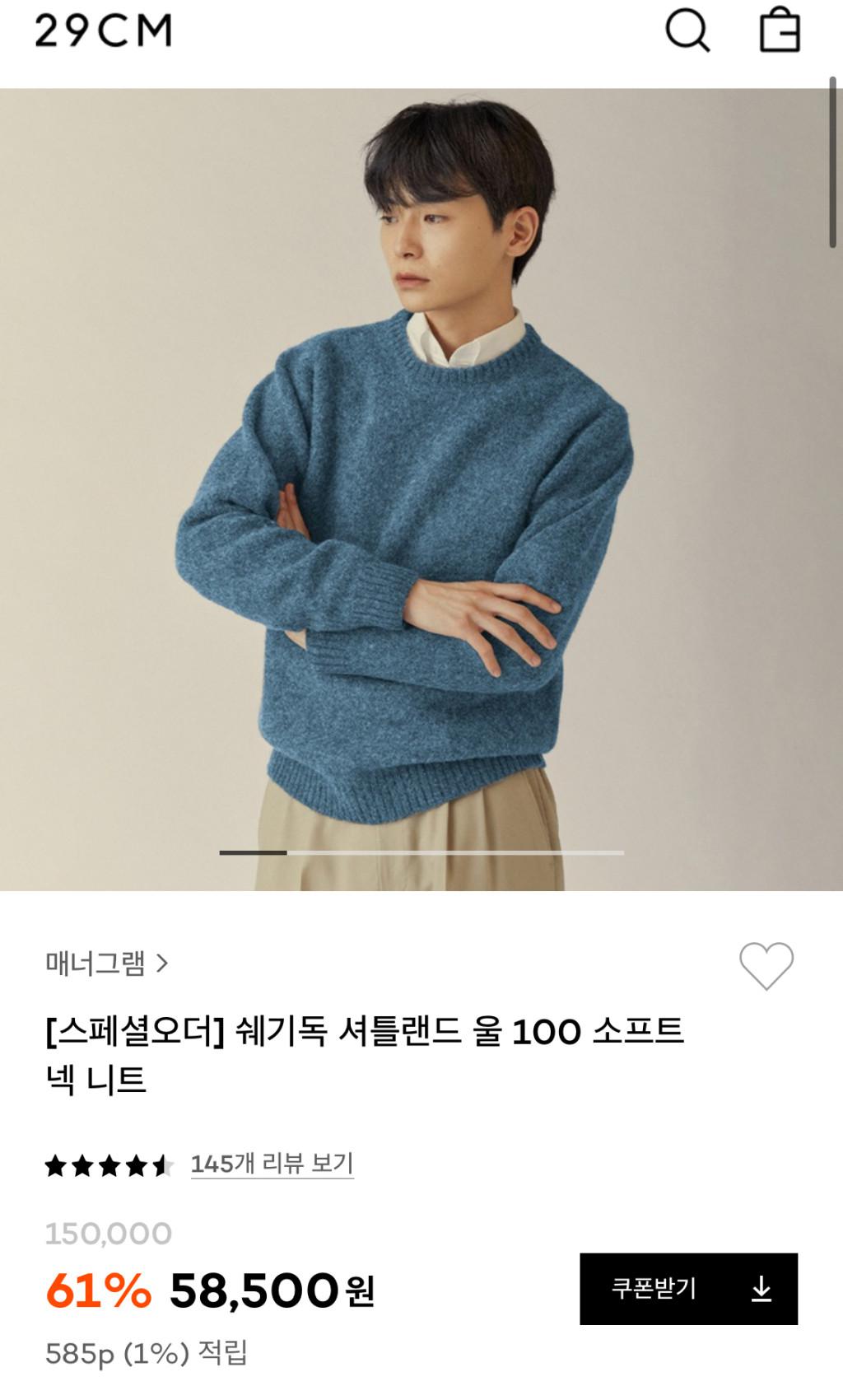
Task: Add this knit to wishlist
Action: (x=766, y=965)
